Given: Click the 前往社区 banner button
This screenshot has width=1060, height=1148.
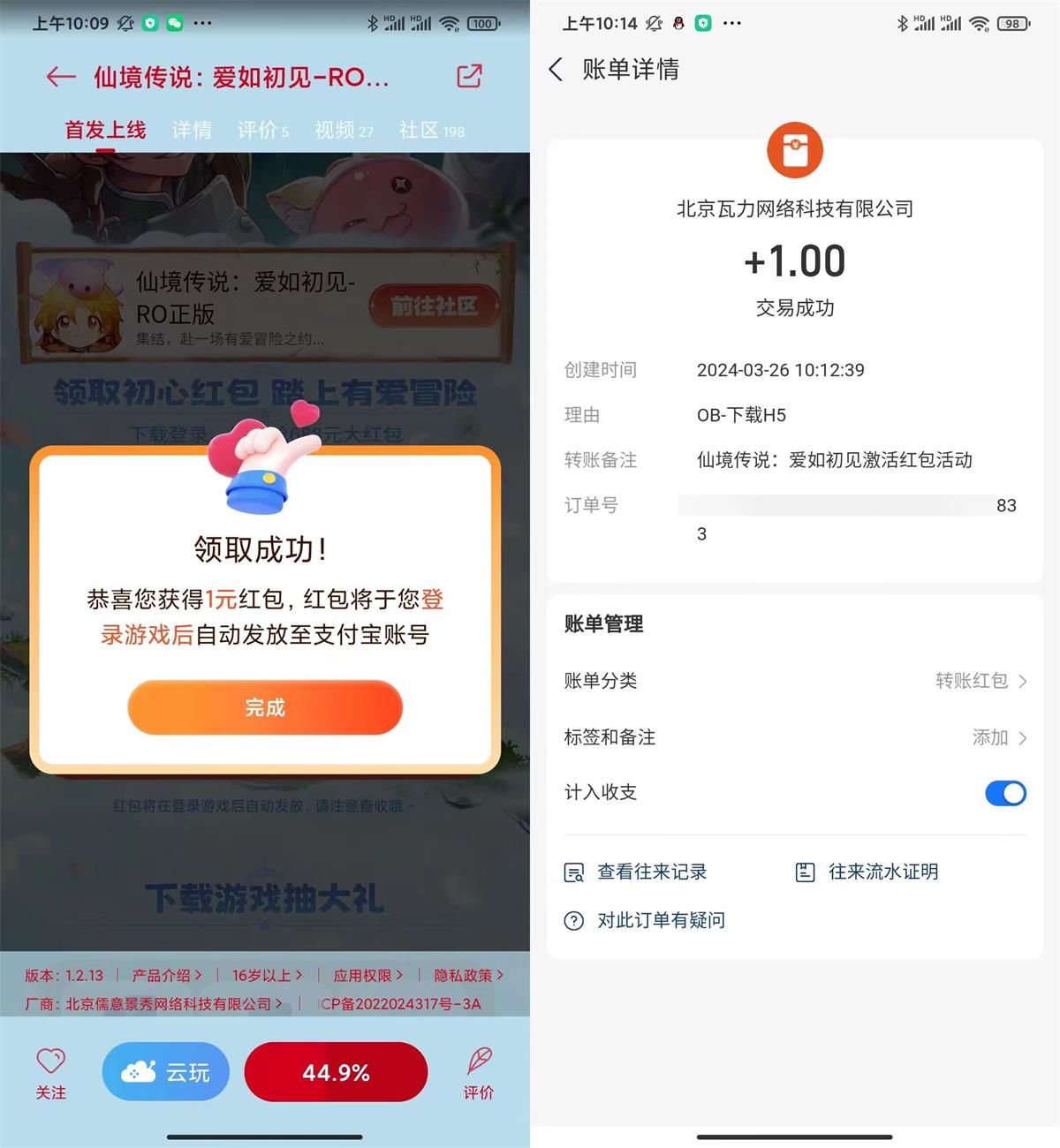Looking at the screenshot, I should click(434, 304).
